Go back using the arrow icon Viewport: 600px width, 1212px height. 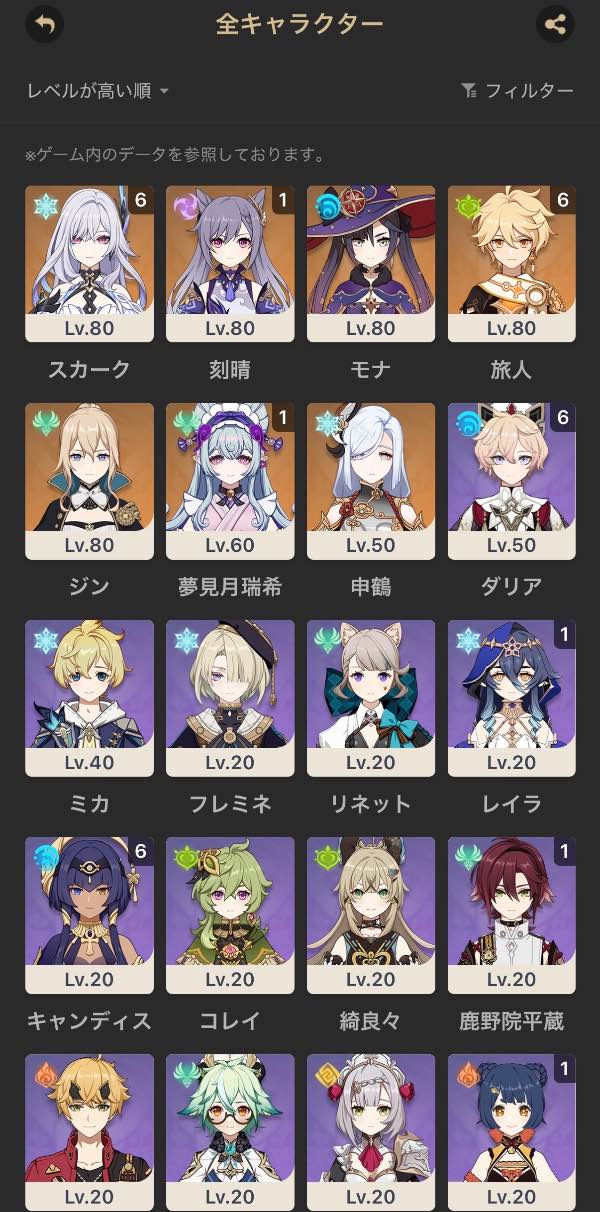click(x=43, y=24)
